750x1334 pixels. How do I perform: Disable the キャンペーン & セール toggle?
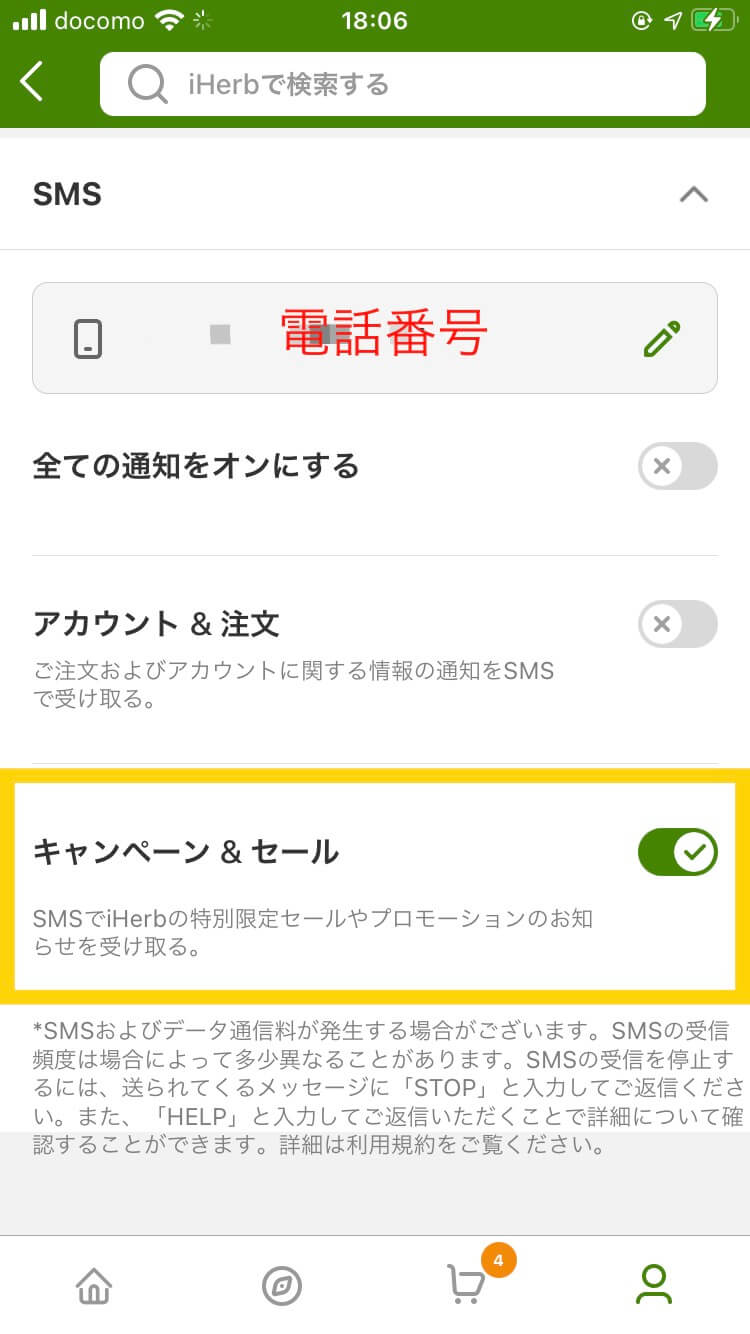tap(678, 852)
